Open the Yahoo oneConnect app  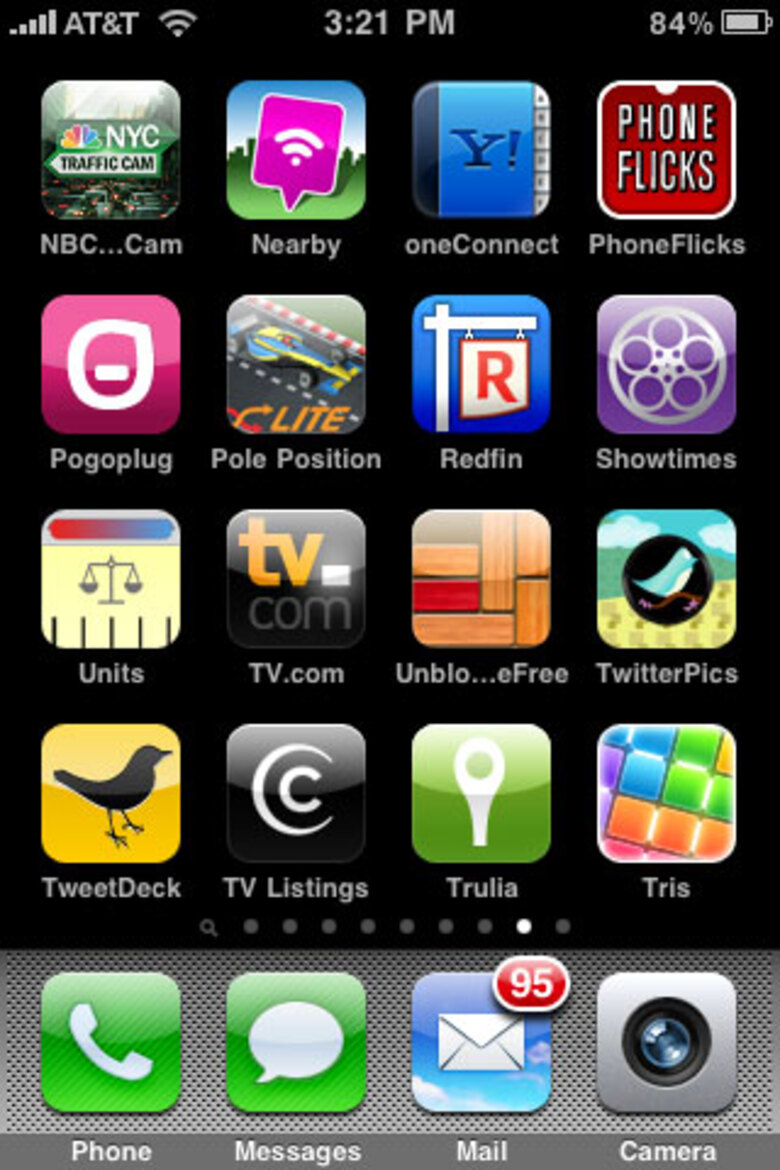[x=481, y=150]
